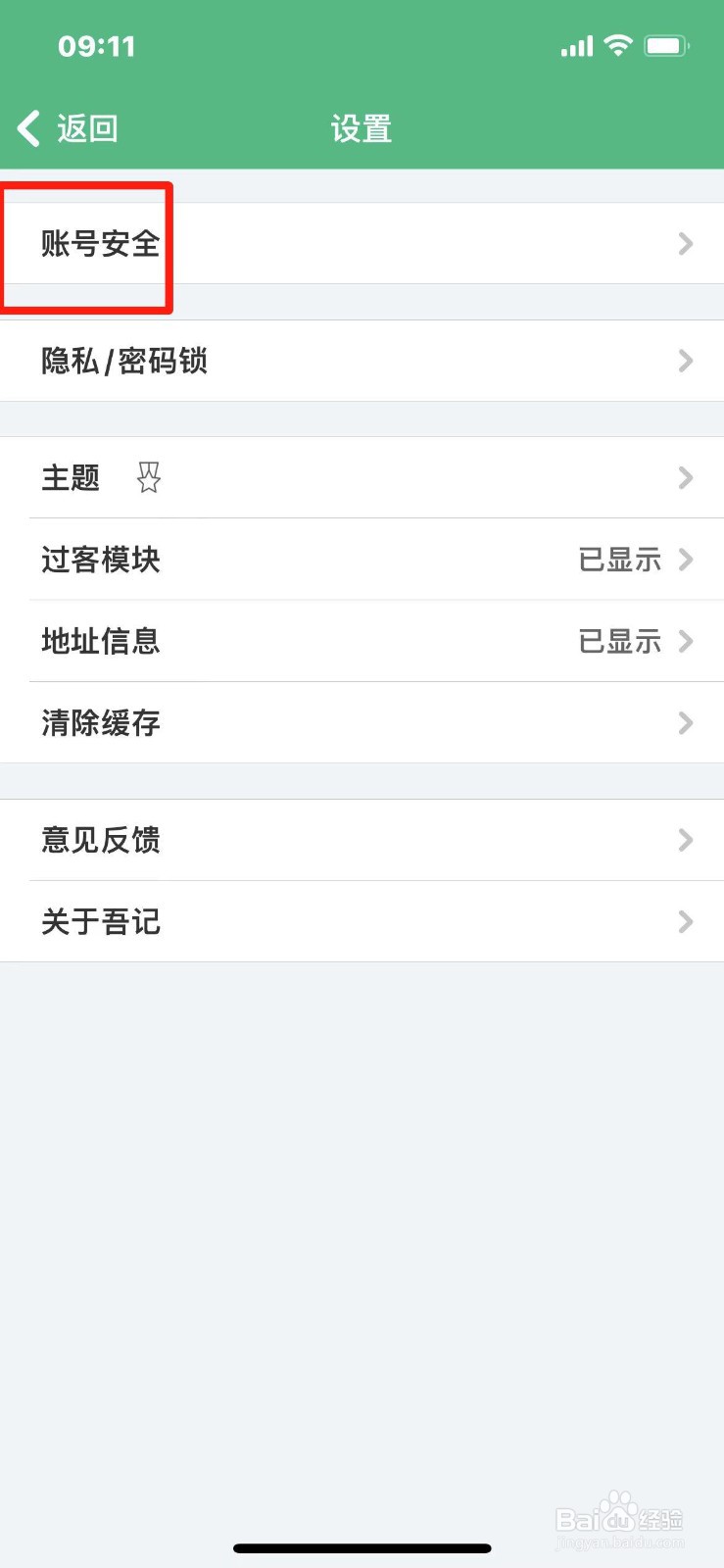
Task: Toggle visibility of 过客模块 showing 已显示
Action: 362,561
